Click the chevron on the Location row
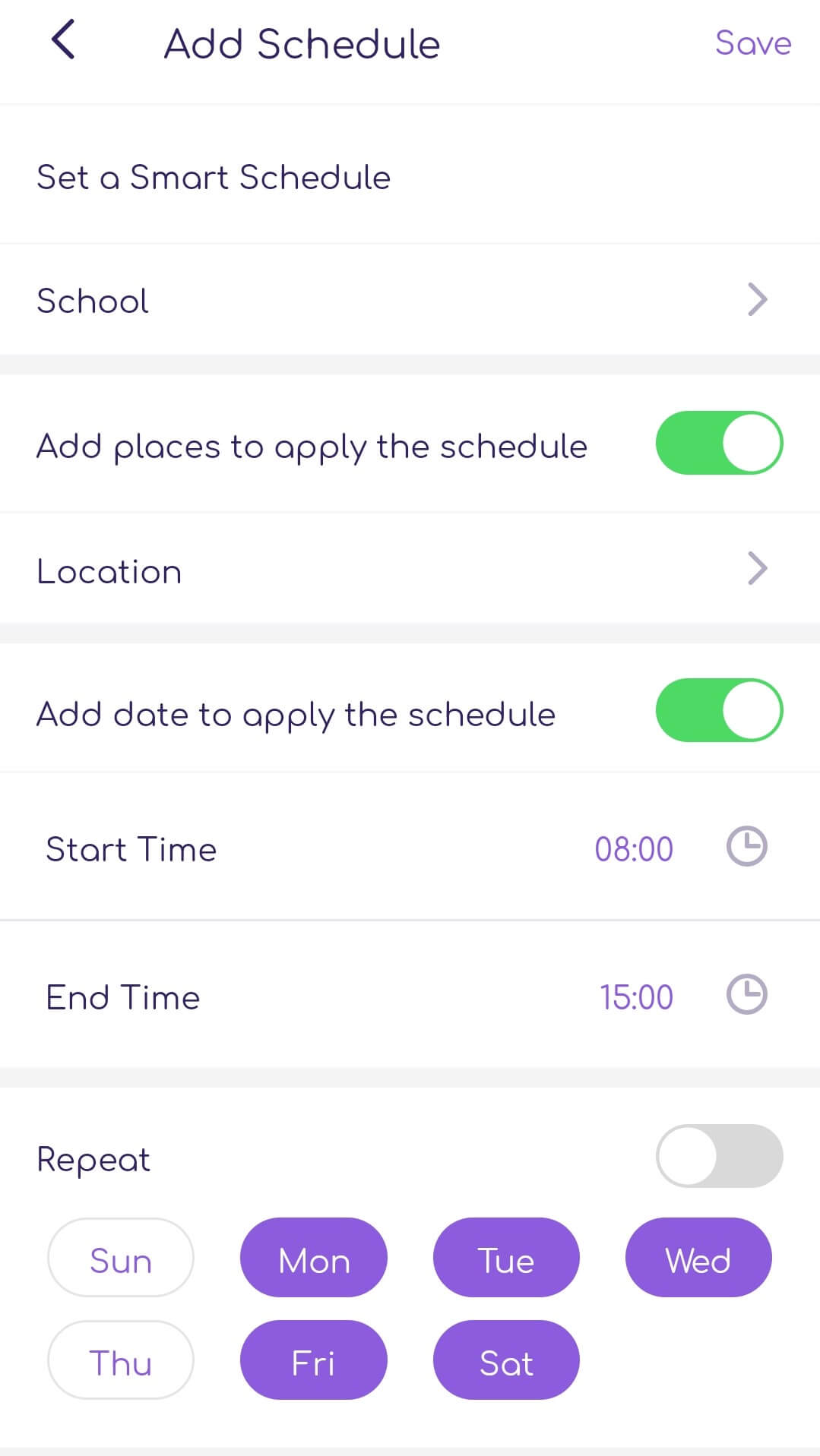 tap(757, 568)
